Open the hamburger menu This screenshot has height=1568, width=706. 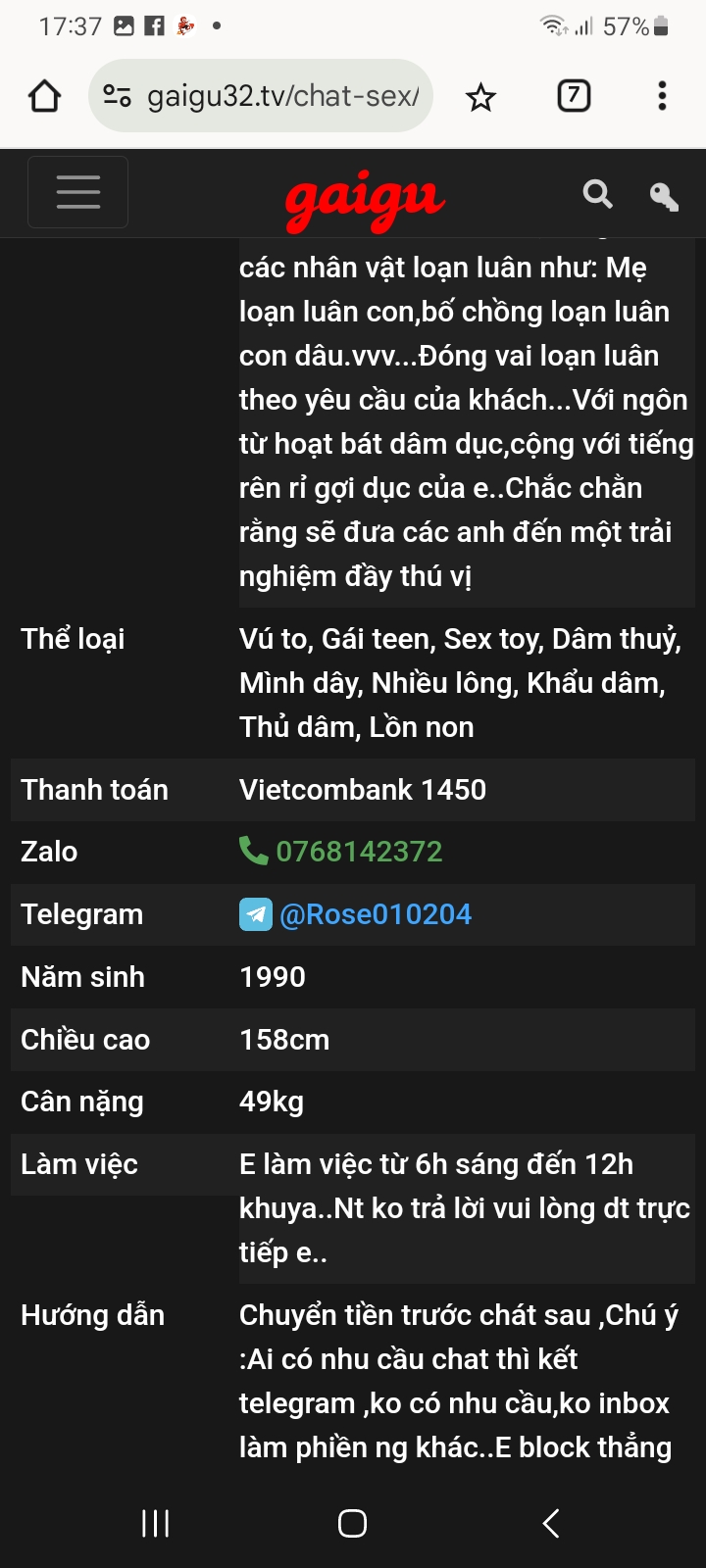[x=78, y=192]
